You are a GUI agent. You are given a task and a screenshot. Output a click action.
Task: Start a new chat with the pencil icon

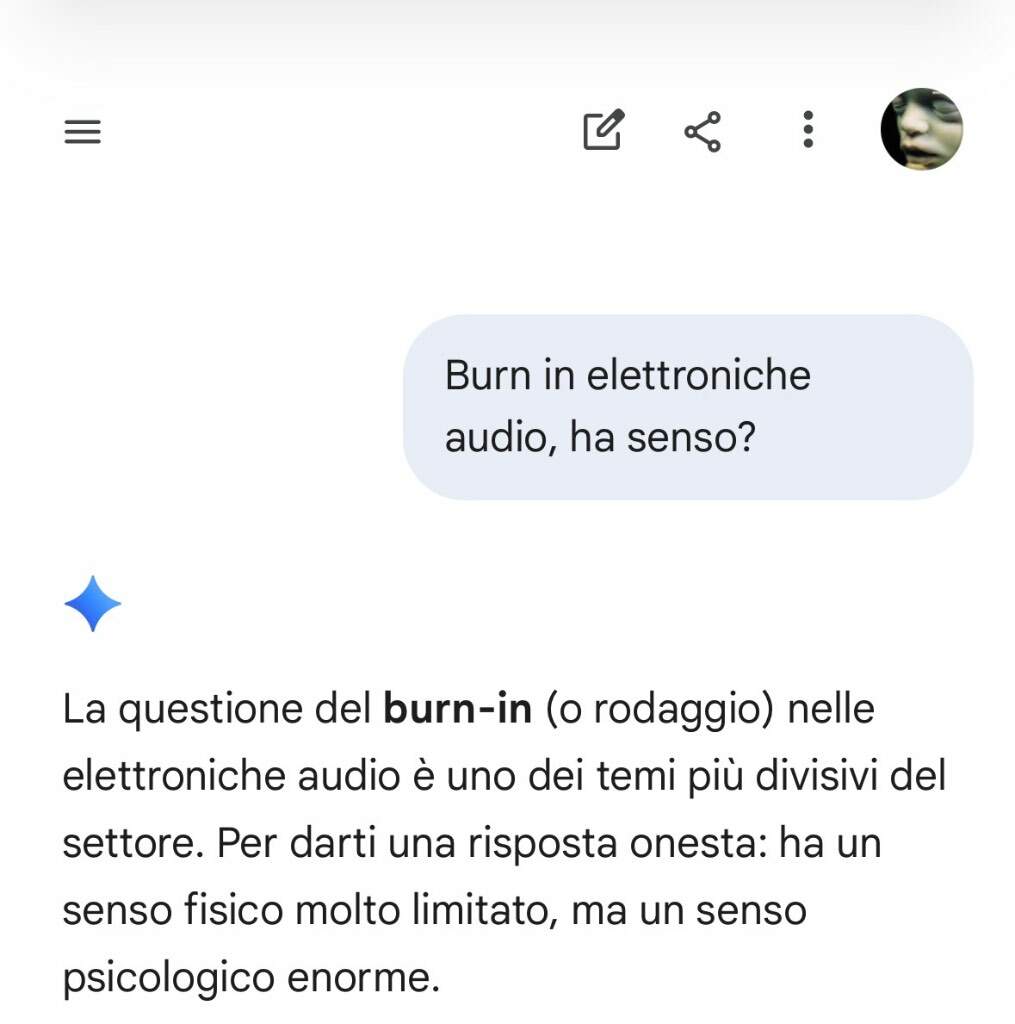(604, 130)
